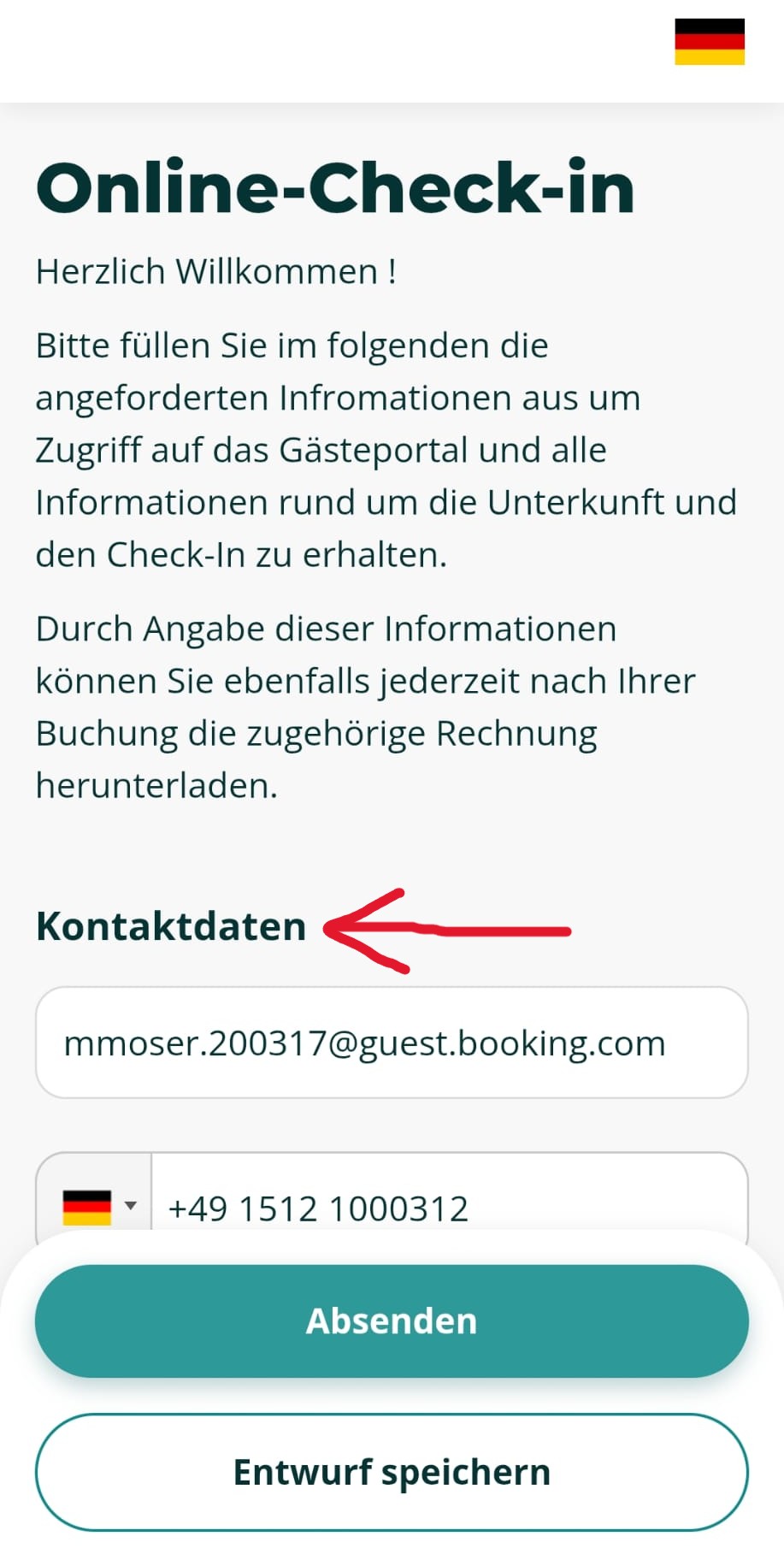Open the German flag language selector
This screenshot has width=784, height=1554.
coord(709,42)
